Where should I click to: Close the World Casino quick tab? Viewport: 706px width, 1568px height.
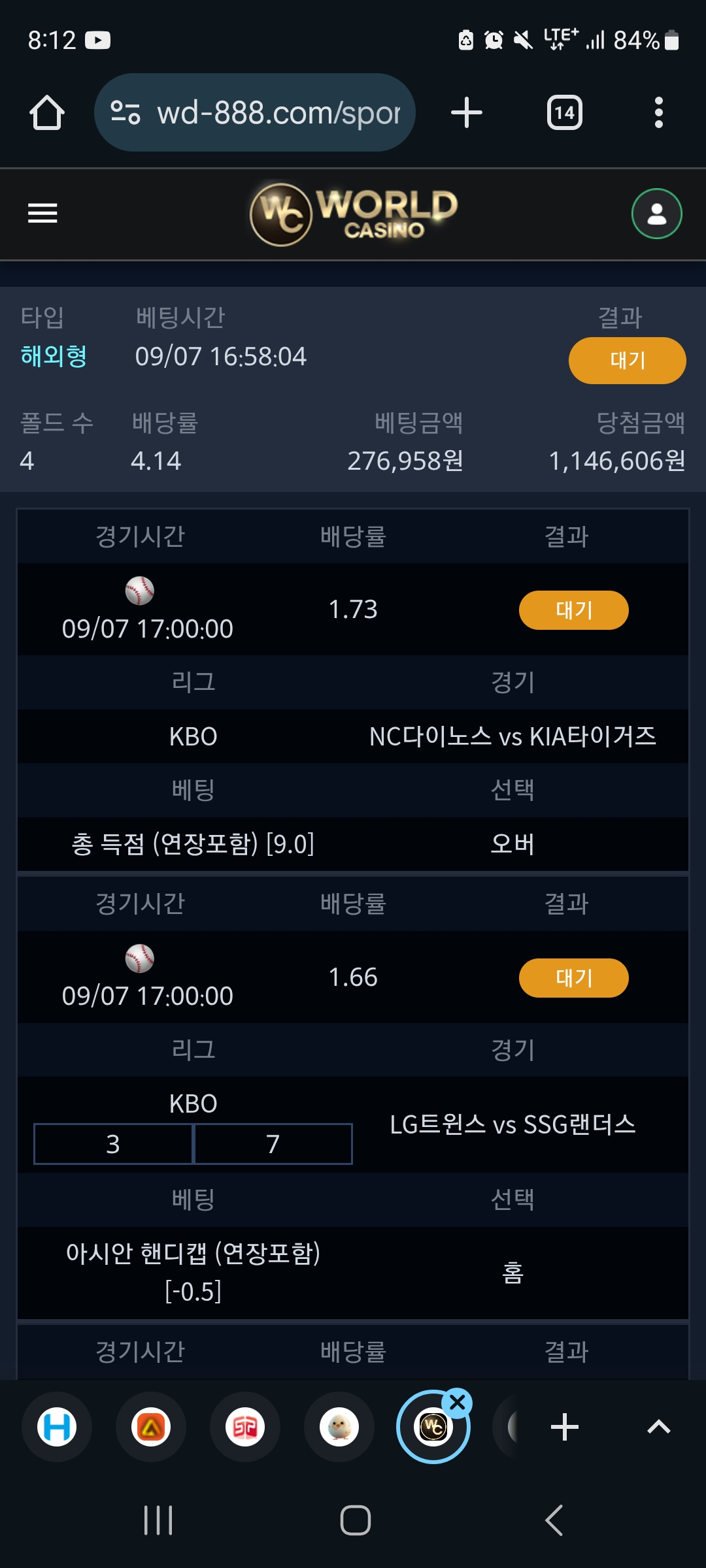coord(458,1403)
